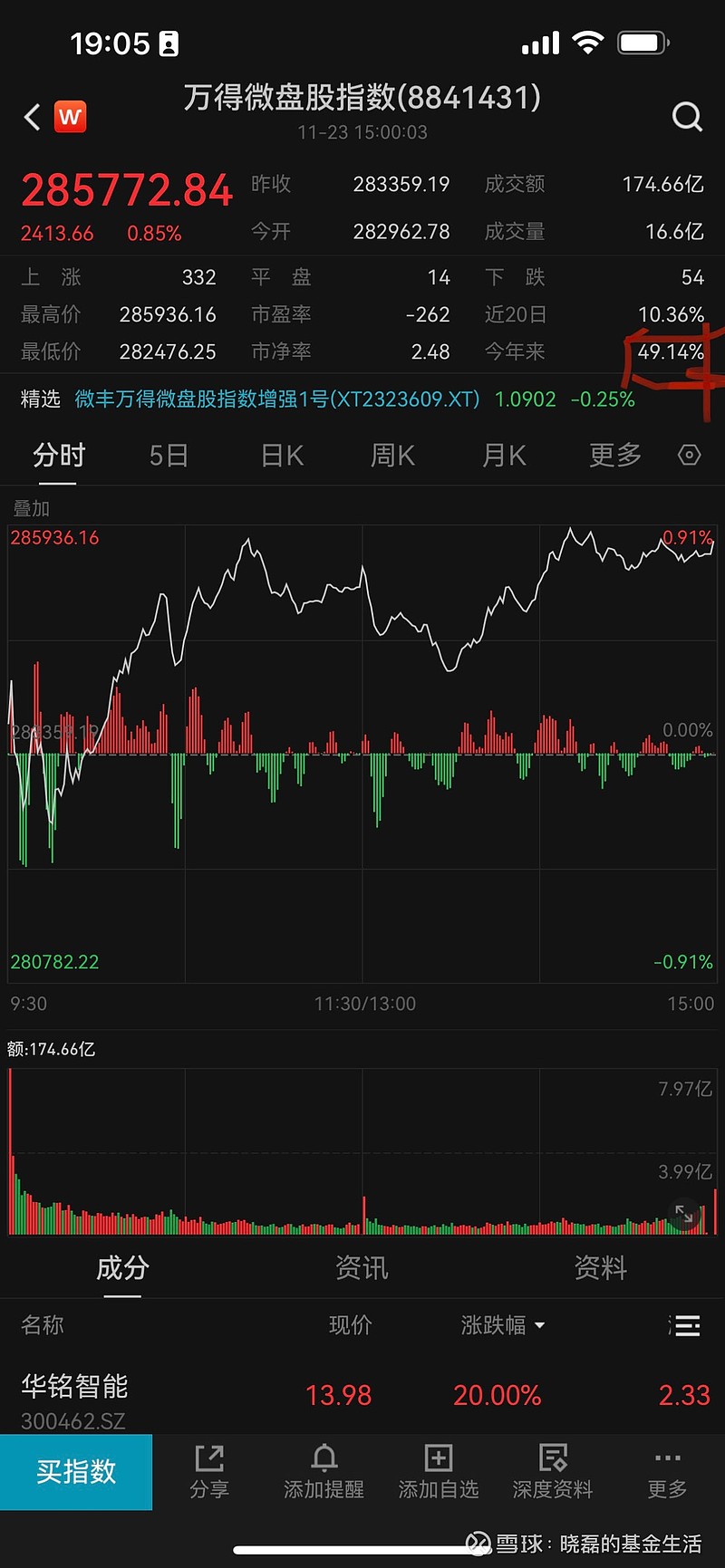The height and width of the screenshot is (1568, 725).
Task: Switch to the 日K chart tab
Action: tap(282, 455)
